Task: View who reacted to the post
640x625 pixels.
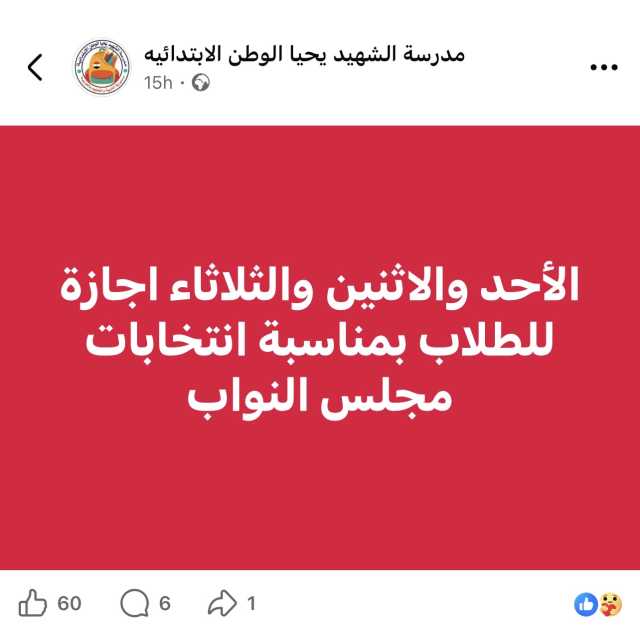Action: tap(598, 603)
